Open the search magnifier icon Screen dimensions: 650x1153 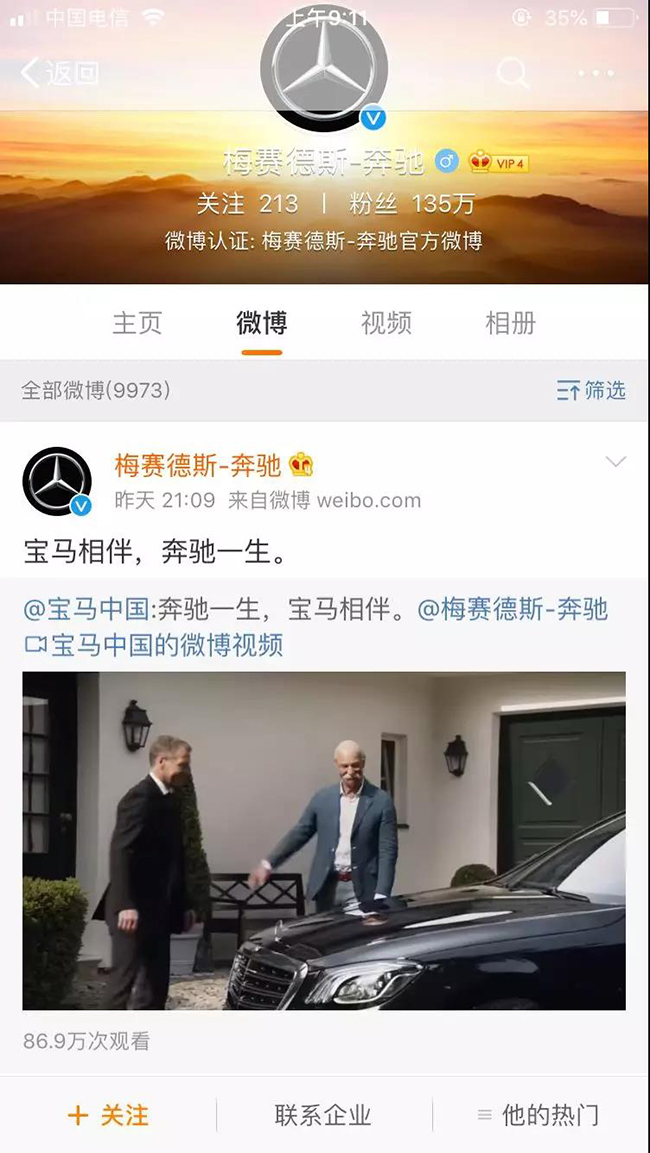512,73
